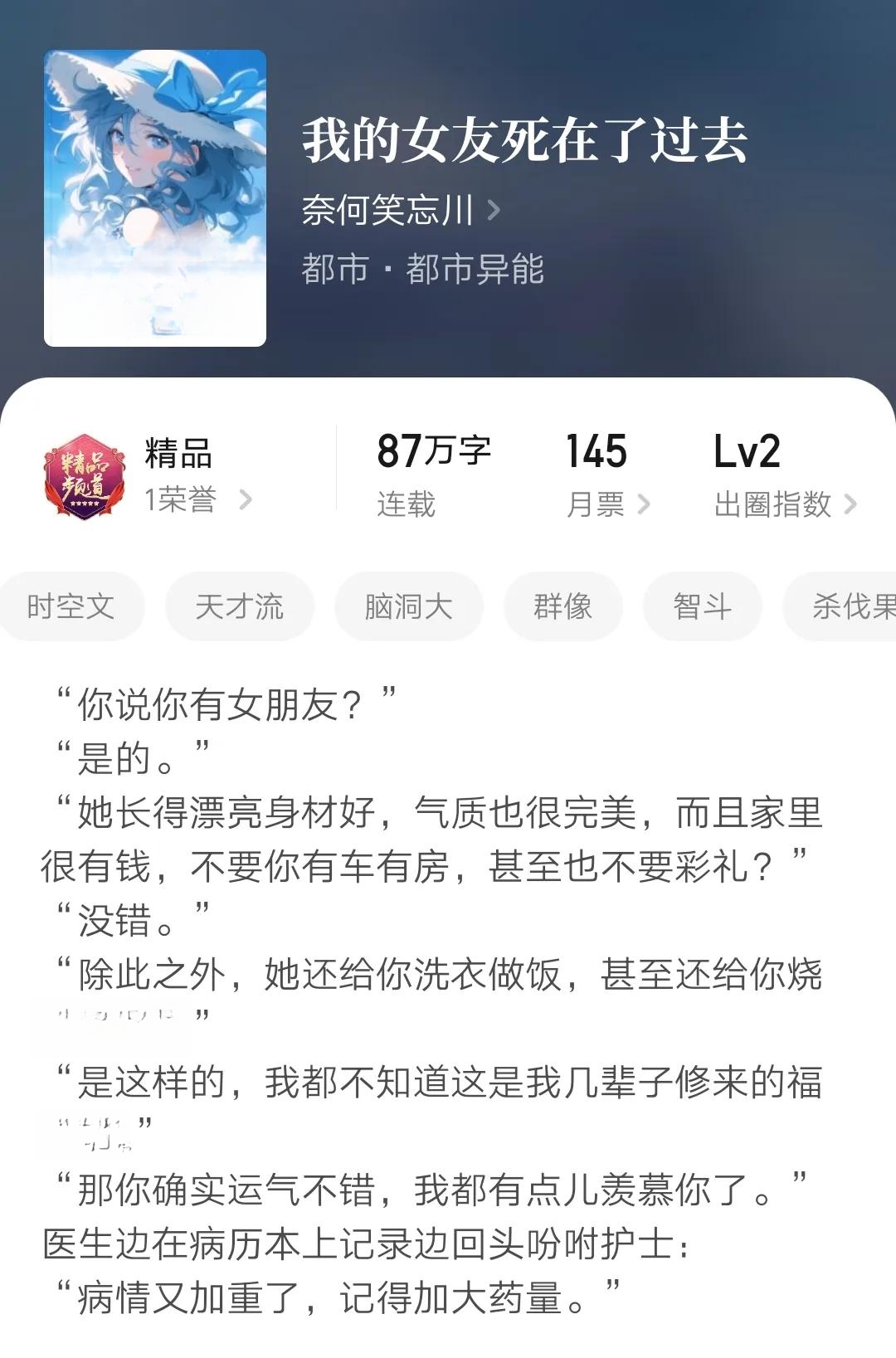Select the 智斗 tag chip
Screen dimensions: 896x1358
tap(702, 606)
